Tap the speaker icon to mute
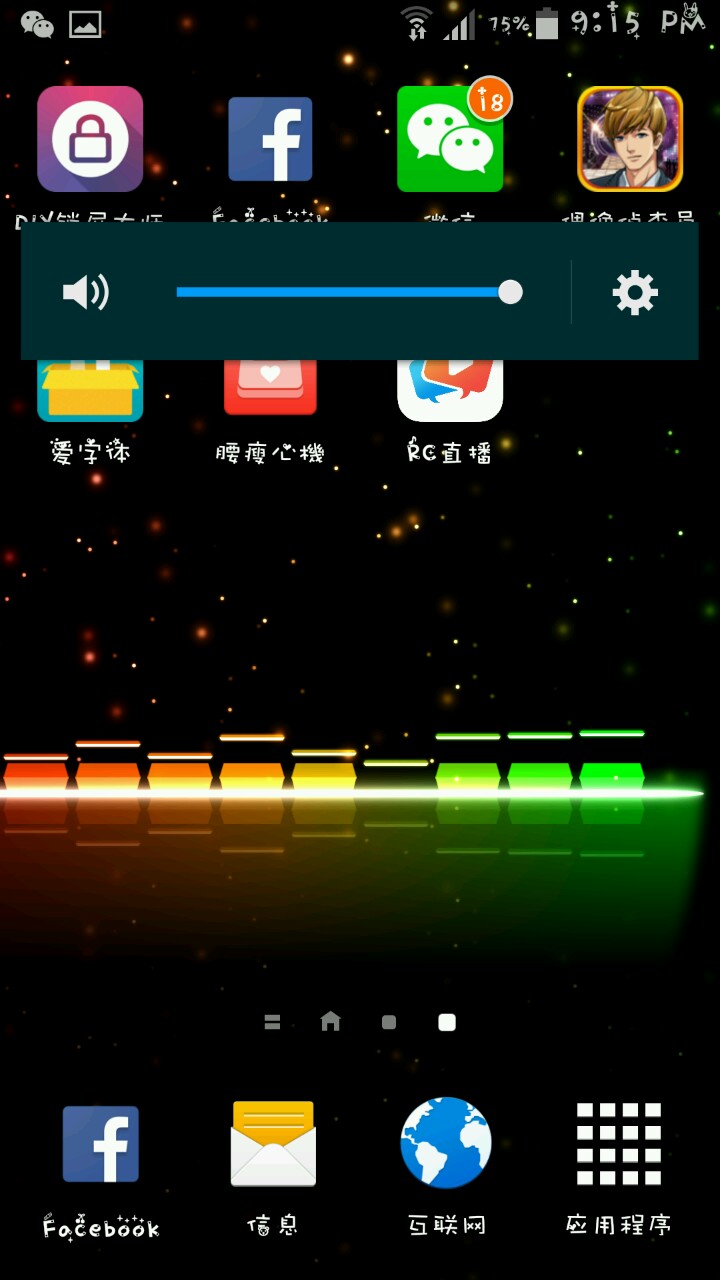The image size is (720, 1280). tap(86, 292)
